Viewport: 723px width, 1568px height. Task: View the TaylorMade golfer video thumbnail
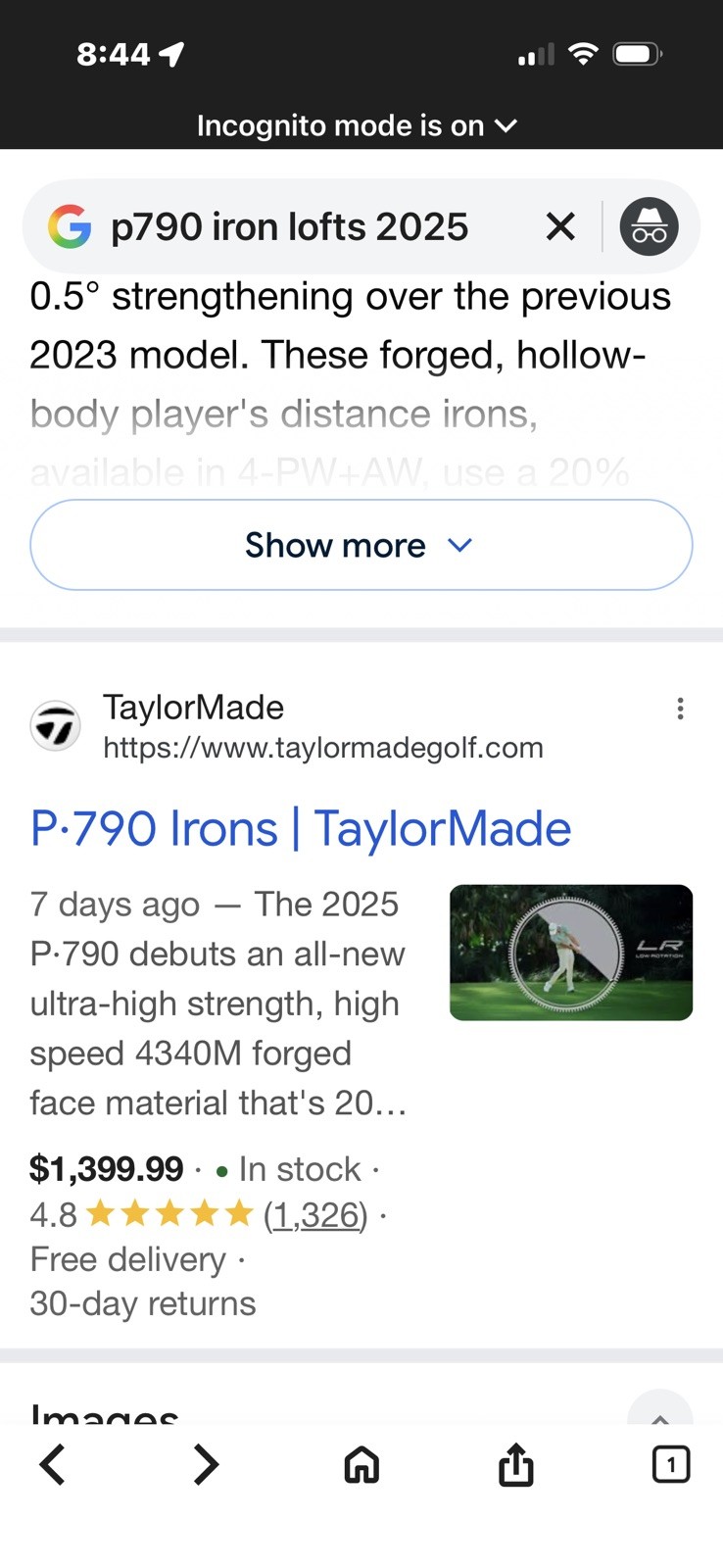571,953
